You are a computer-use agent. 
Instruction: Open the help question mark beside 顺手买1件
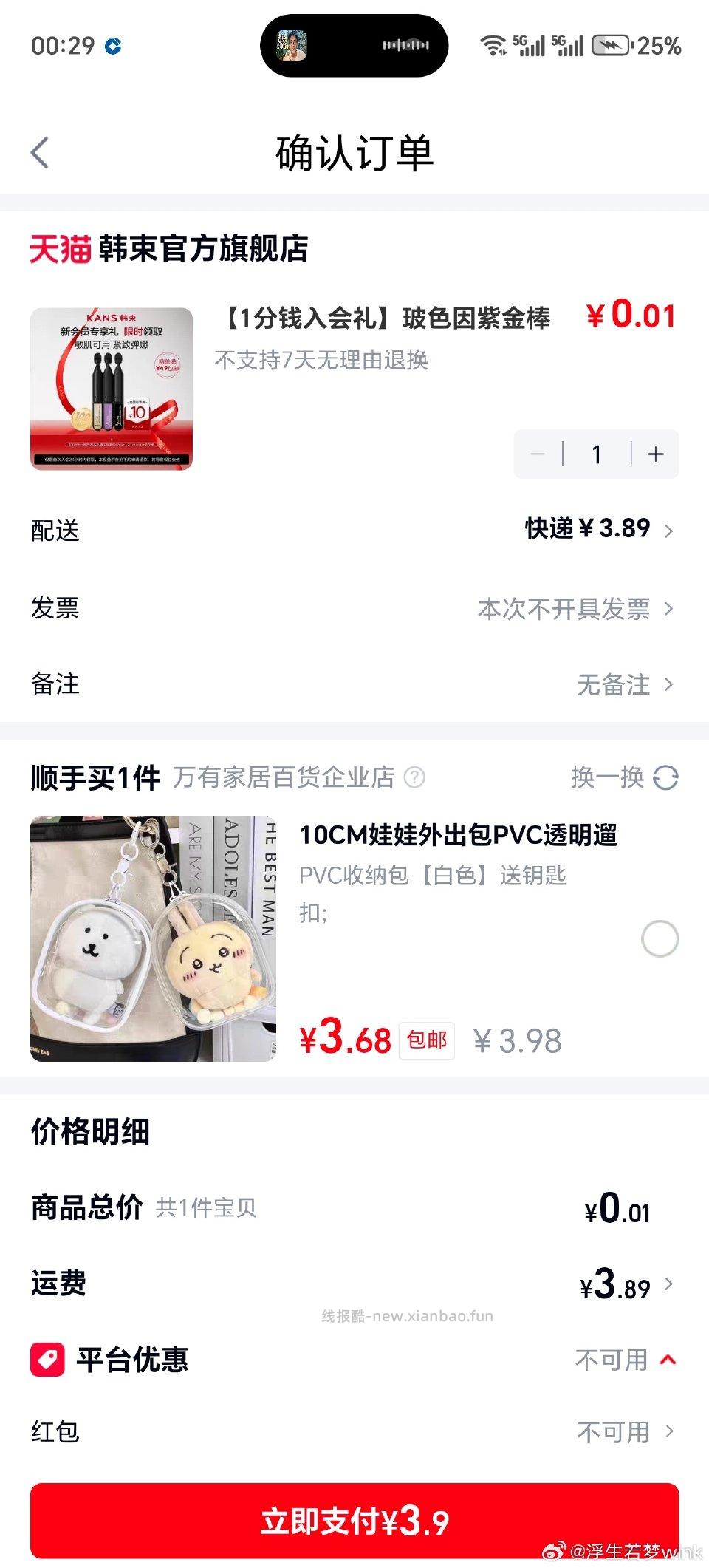point(416,776)
